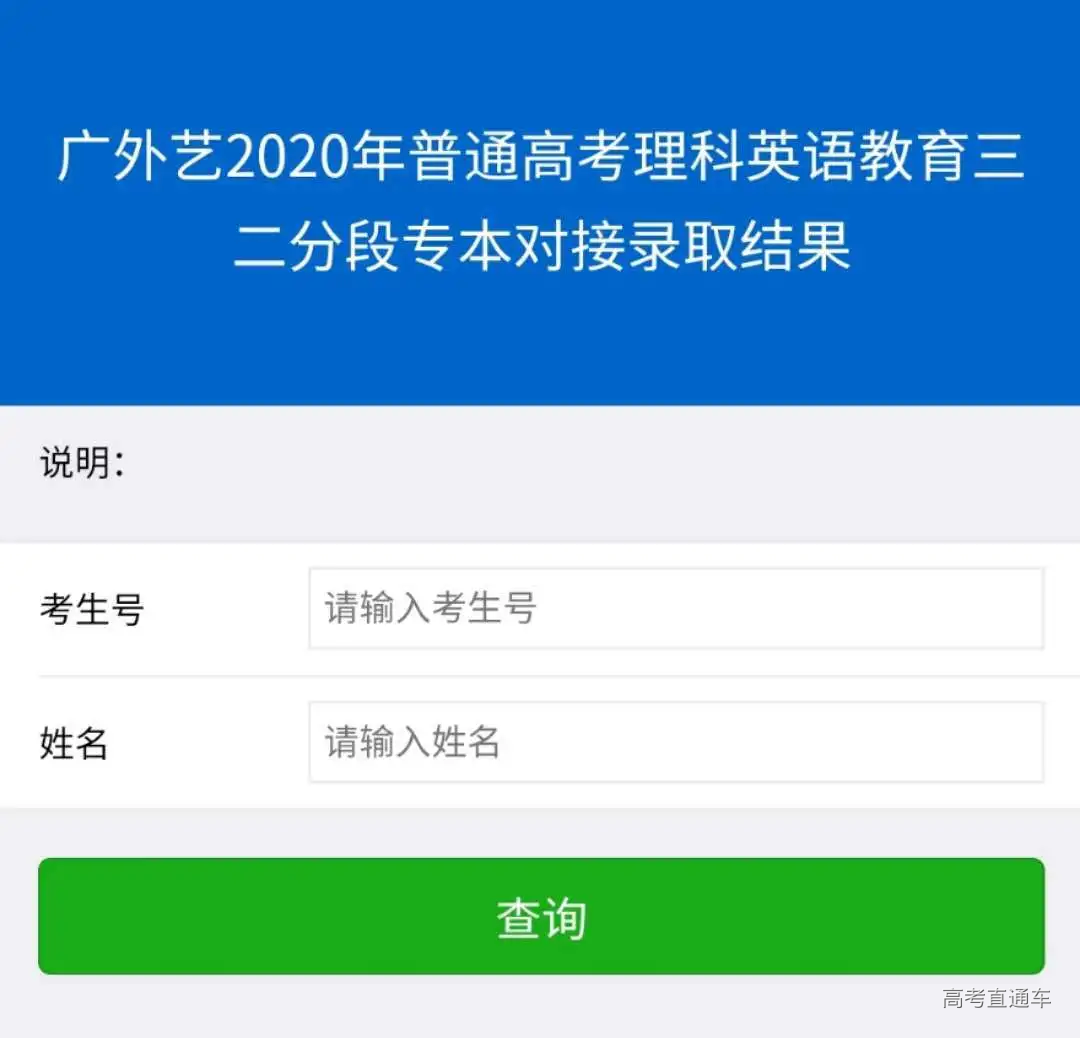Screen dimensions: 1080x1038
Task: Tap the green 查询 button
Action: pyautogui.click(x=541, y=916)
